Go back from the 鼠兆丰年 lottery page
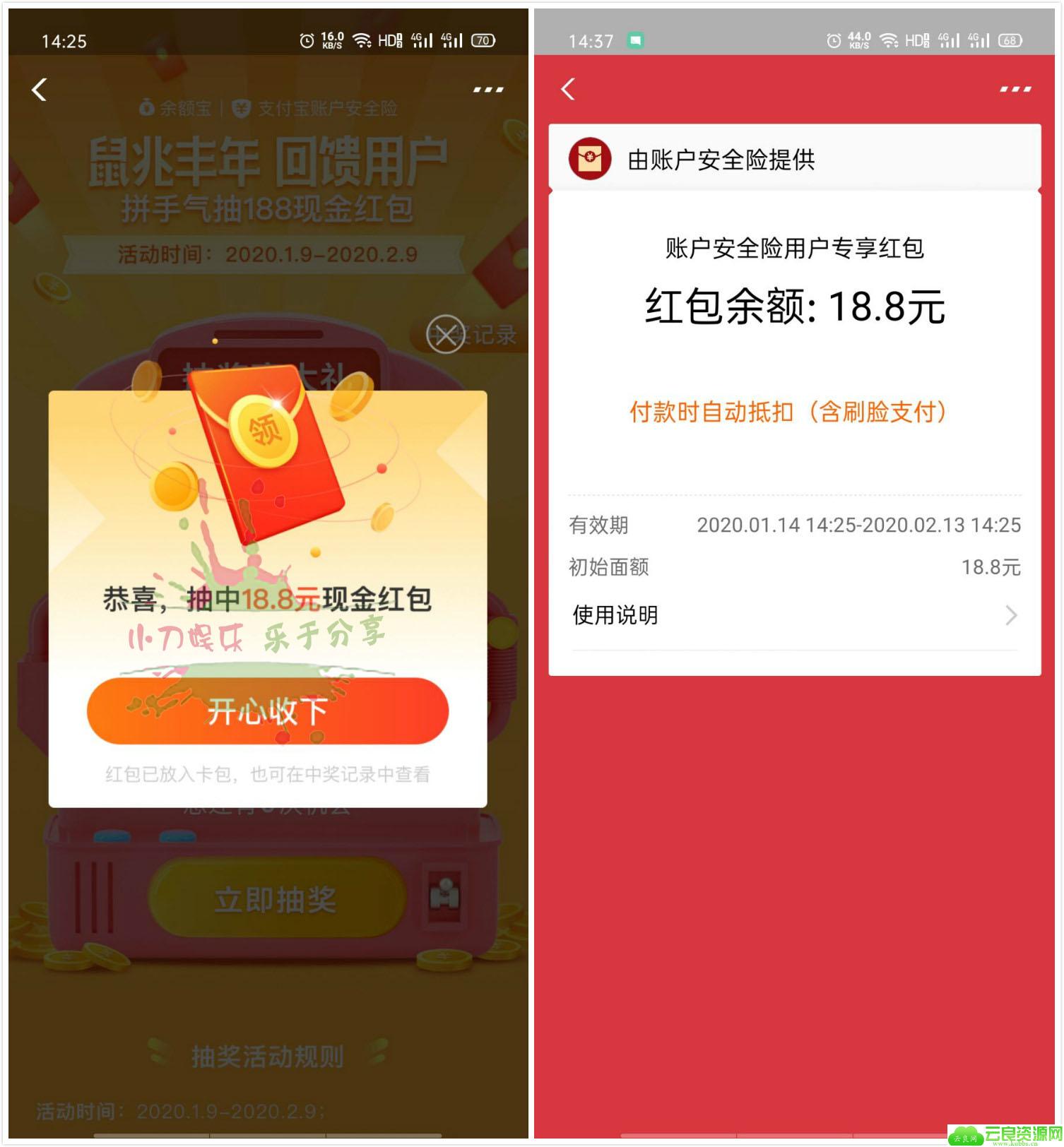Screen dimensions: 1064x1147 tap(40, 90)
